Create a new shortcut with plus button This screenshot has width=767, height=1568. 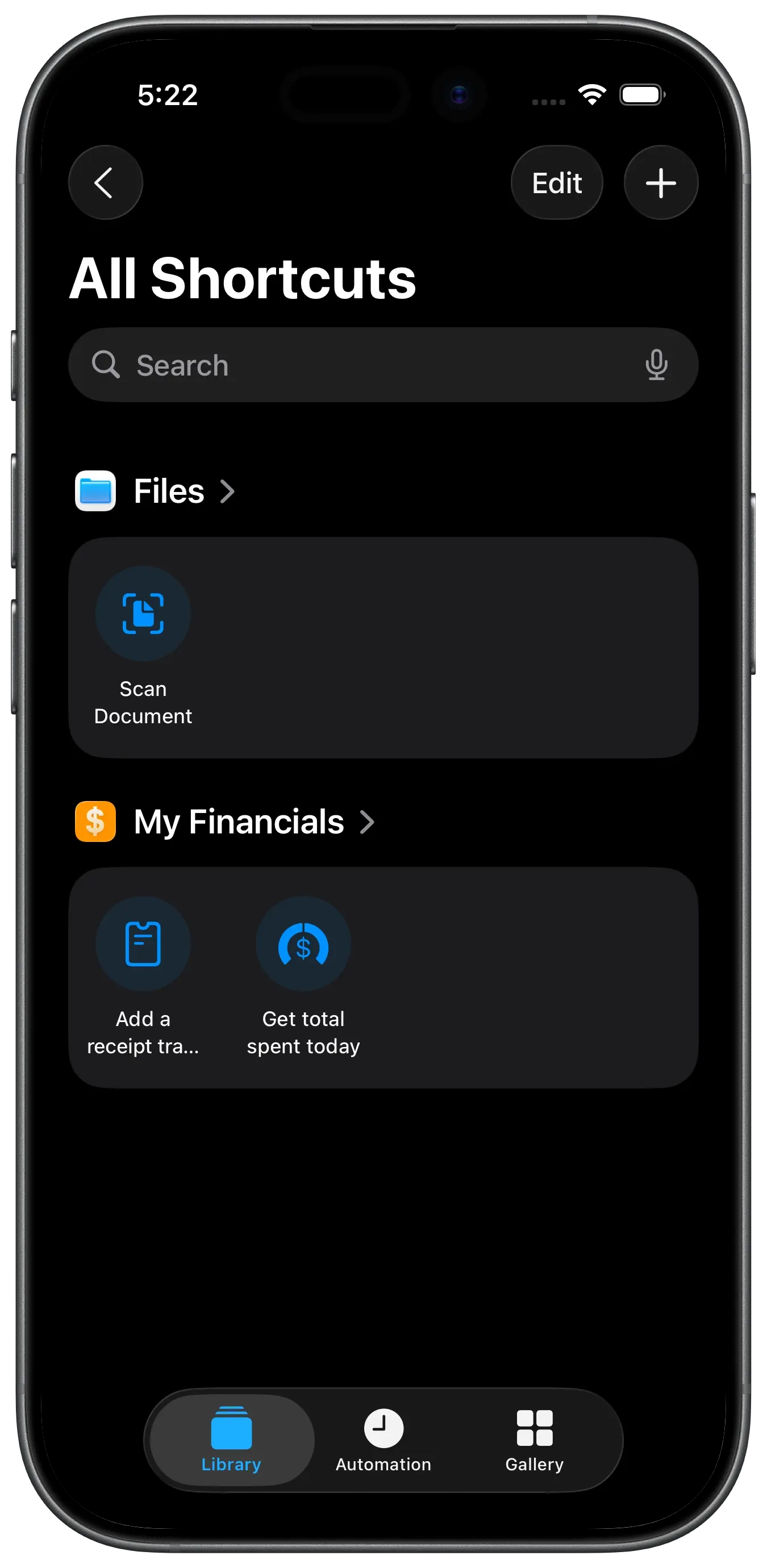[x=660, y=182]
